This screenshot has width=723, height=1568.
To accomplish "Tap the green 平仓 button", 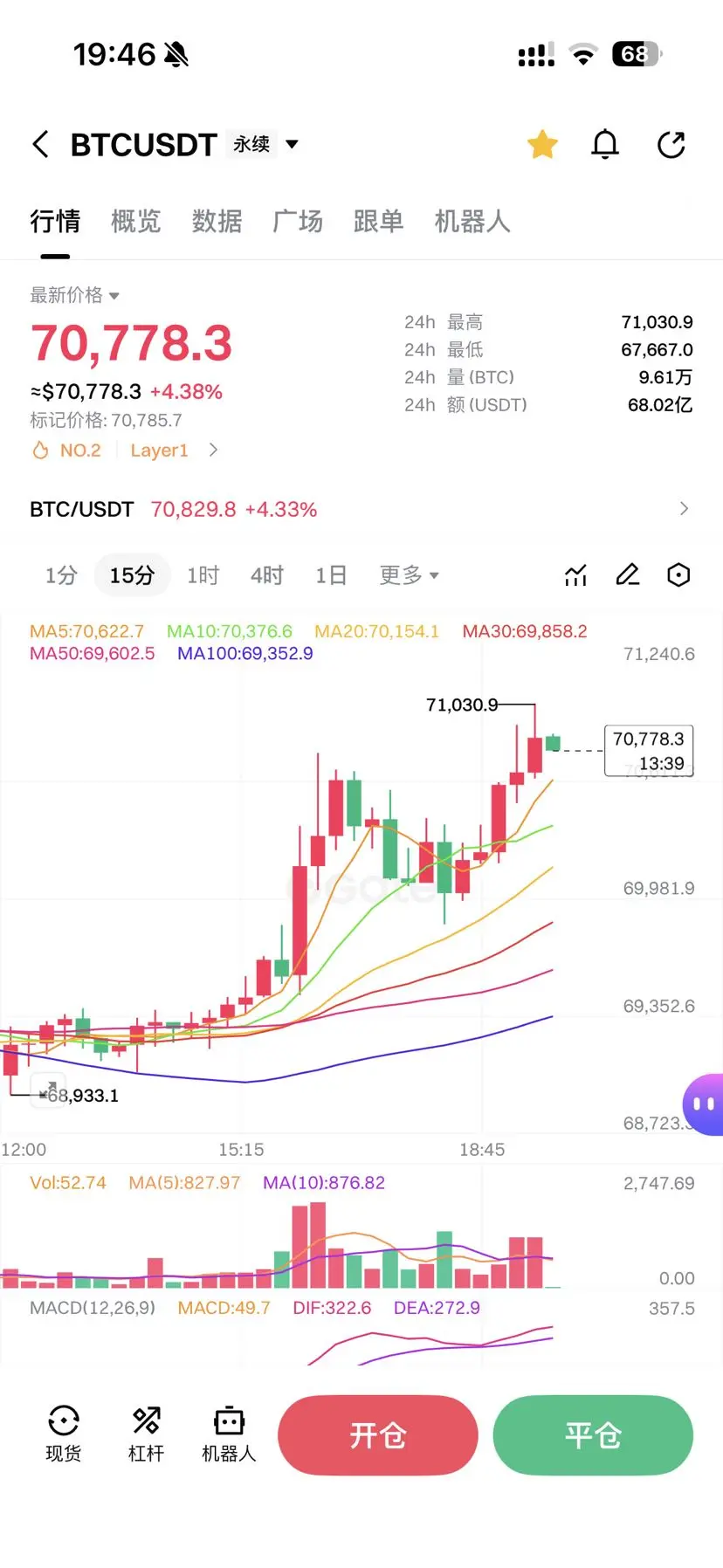I will click(x=593, y=1435).
